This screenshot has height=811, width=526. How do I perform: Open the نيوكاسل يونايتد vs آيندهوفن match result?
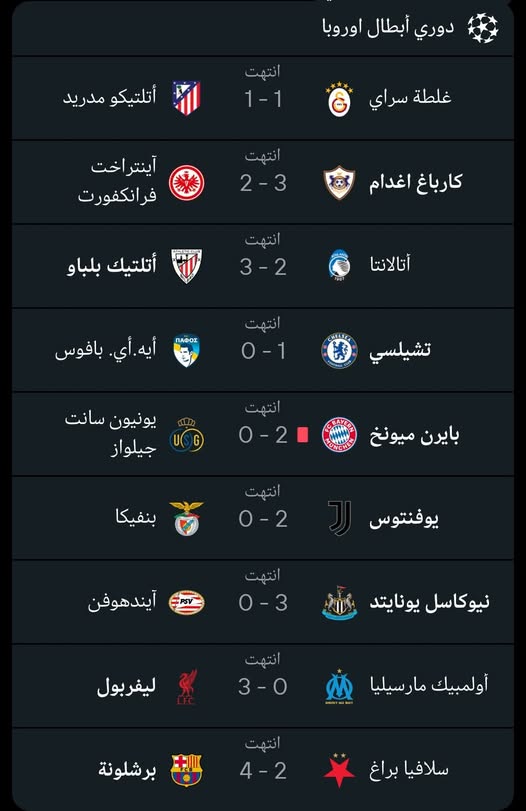263,602
